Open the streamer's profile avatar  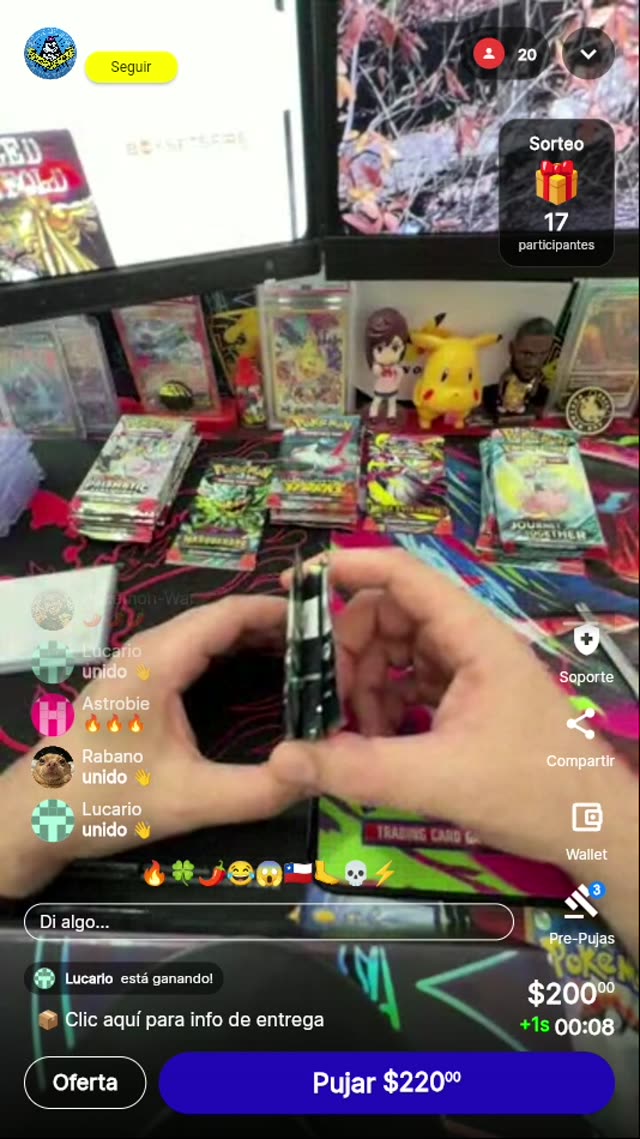pyautogui.click(x=50, y=53)
